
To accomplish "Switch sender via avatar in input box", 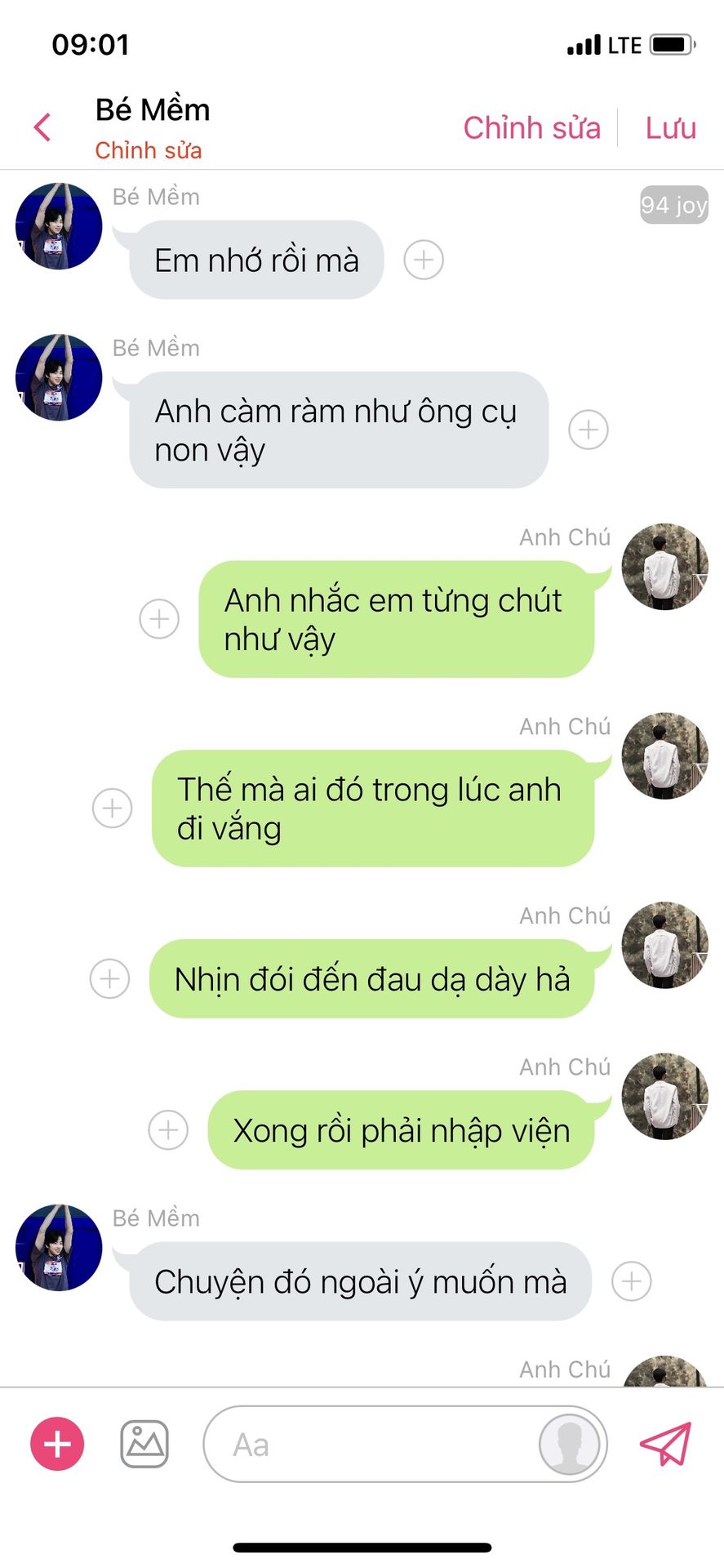I will [570, 1445].
